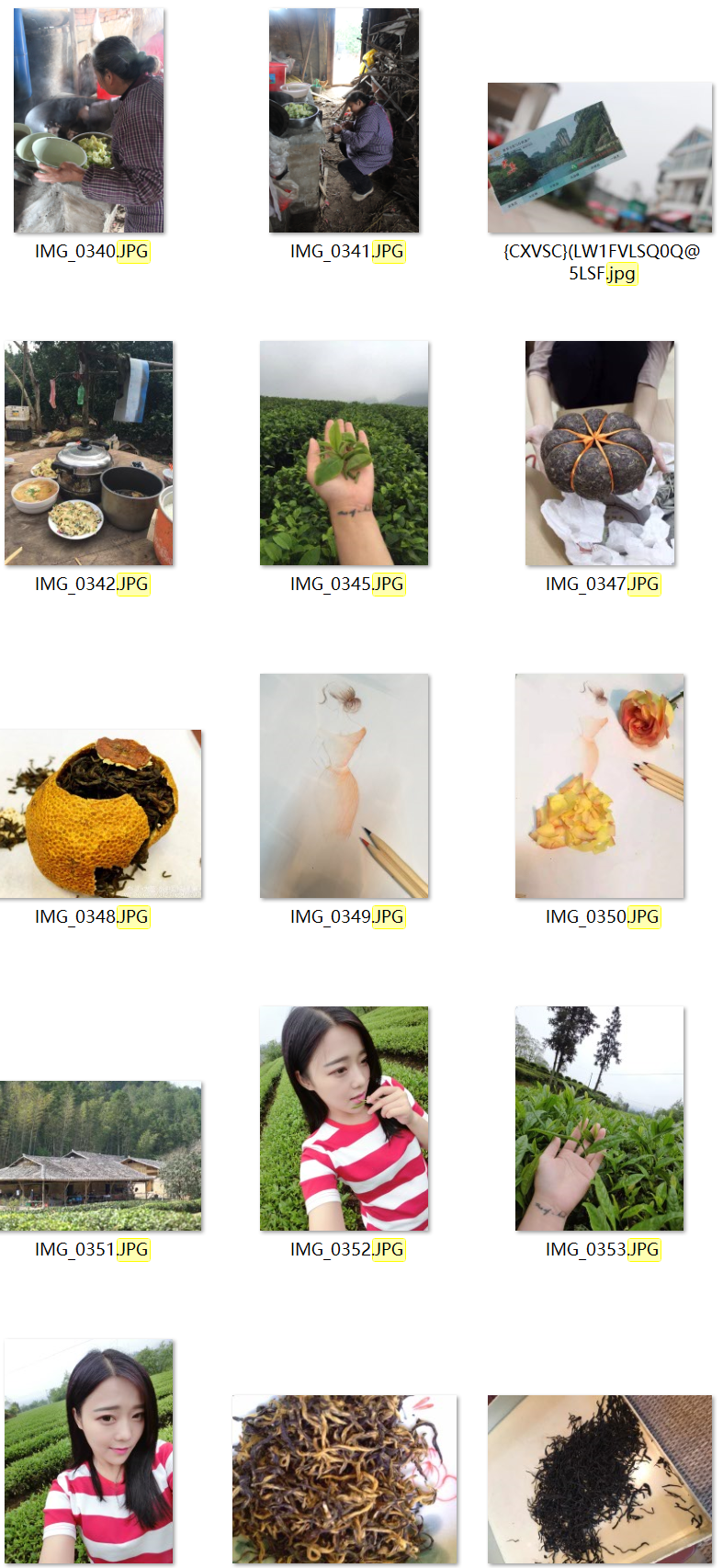723x1568 pixels.
Task: Select the image IMG_0349.JPG
Action: [344, 786]
